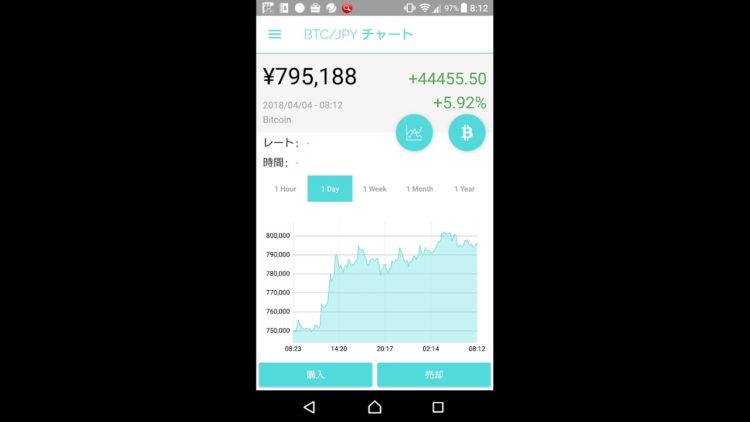Tap the chart floating button
750x422 pixels.
pyautogui.click(x=414, y=133)
